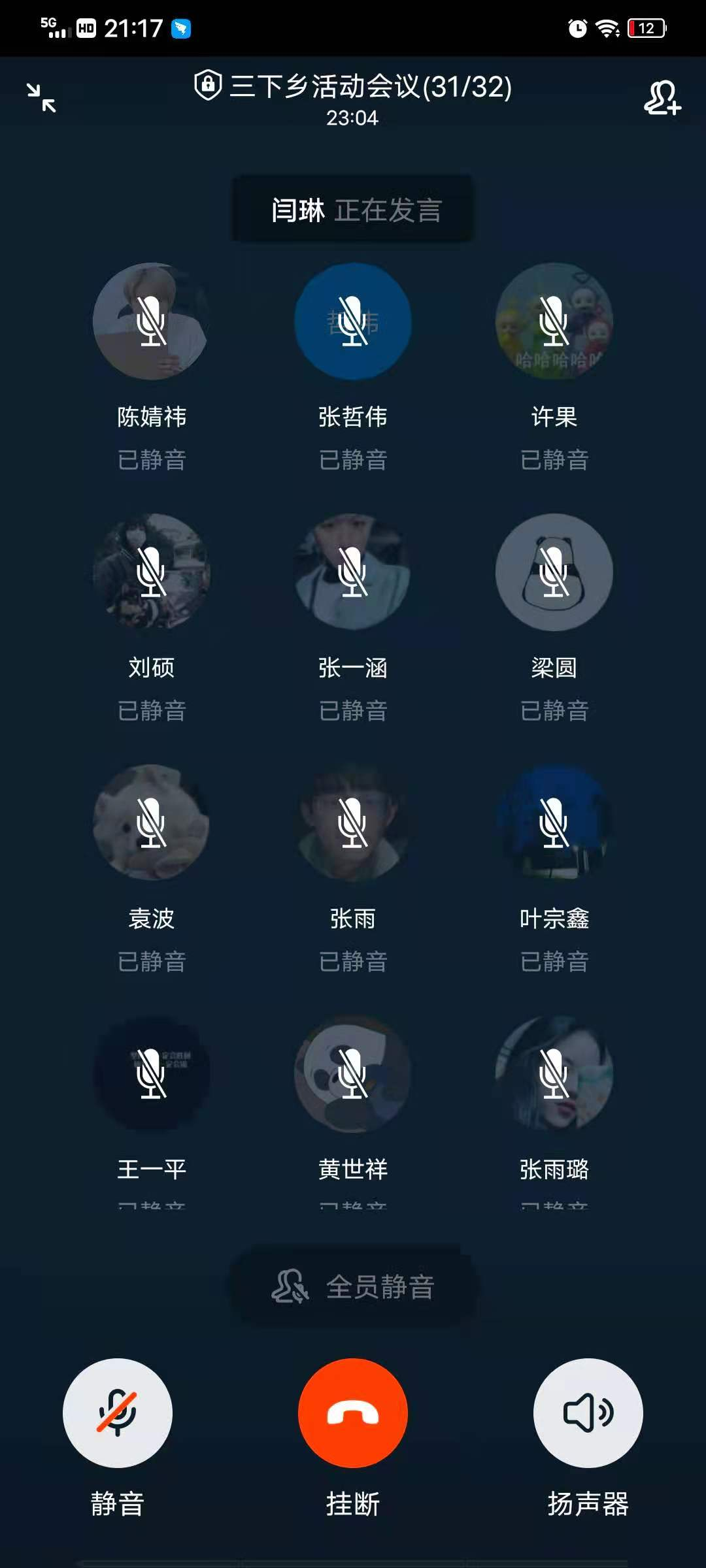Viewport: 706px width, 1568px height.
Task: Toggle the 扬声器 speaker
Action: (x=588, y=1413)
